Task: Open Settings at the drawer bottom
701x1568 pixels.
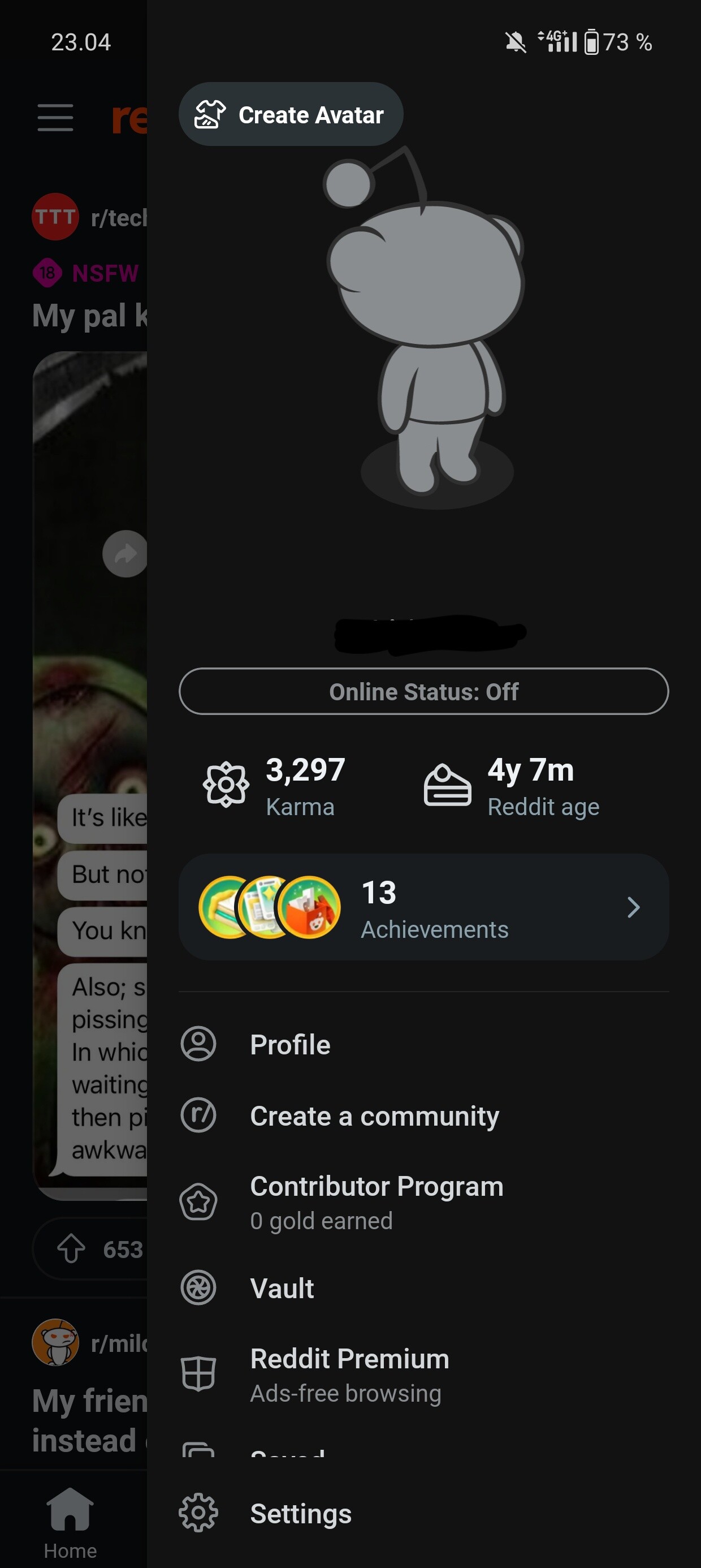Action: point(423,1513)
